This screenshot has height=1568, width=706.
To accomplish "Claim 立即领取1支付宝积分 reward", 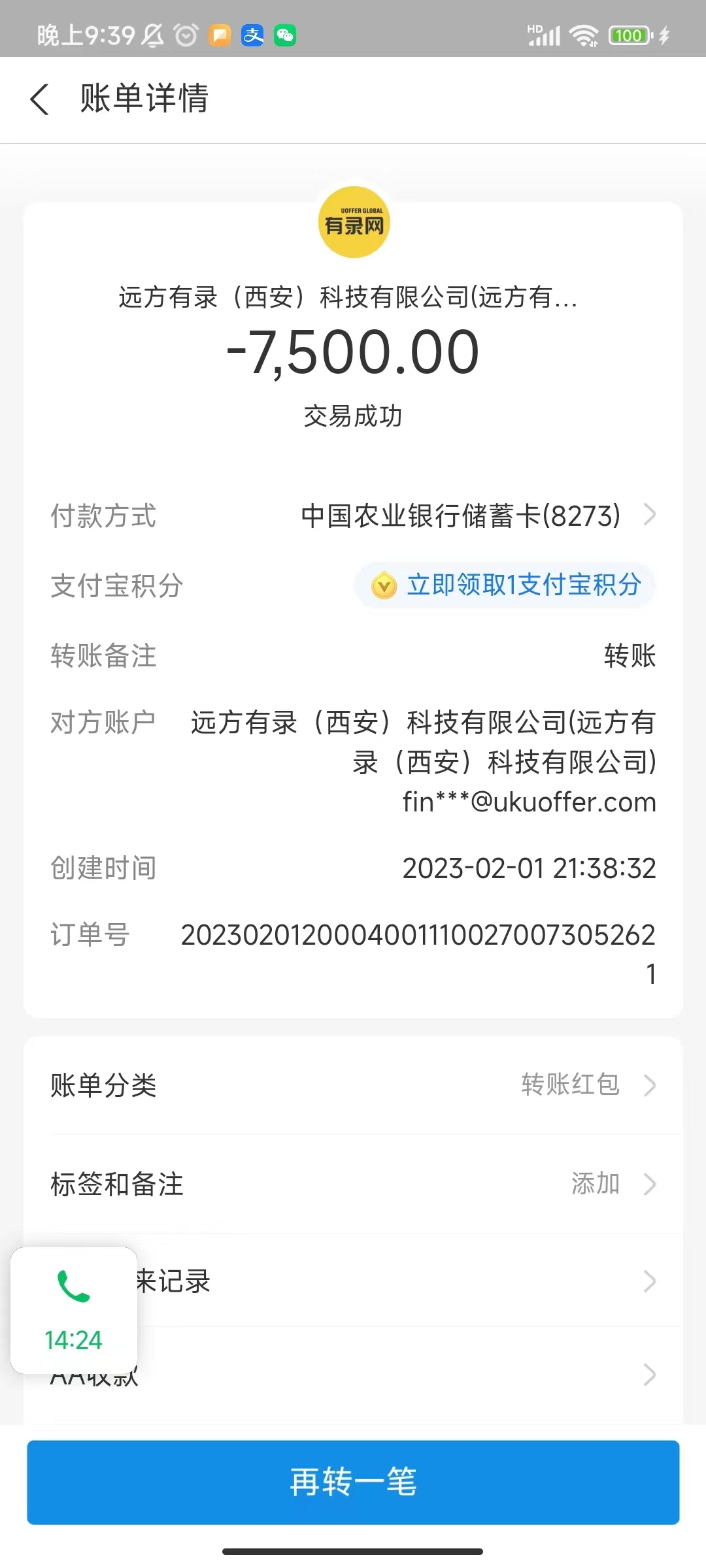I will click(x=506, y=585).
